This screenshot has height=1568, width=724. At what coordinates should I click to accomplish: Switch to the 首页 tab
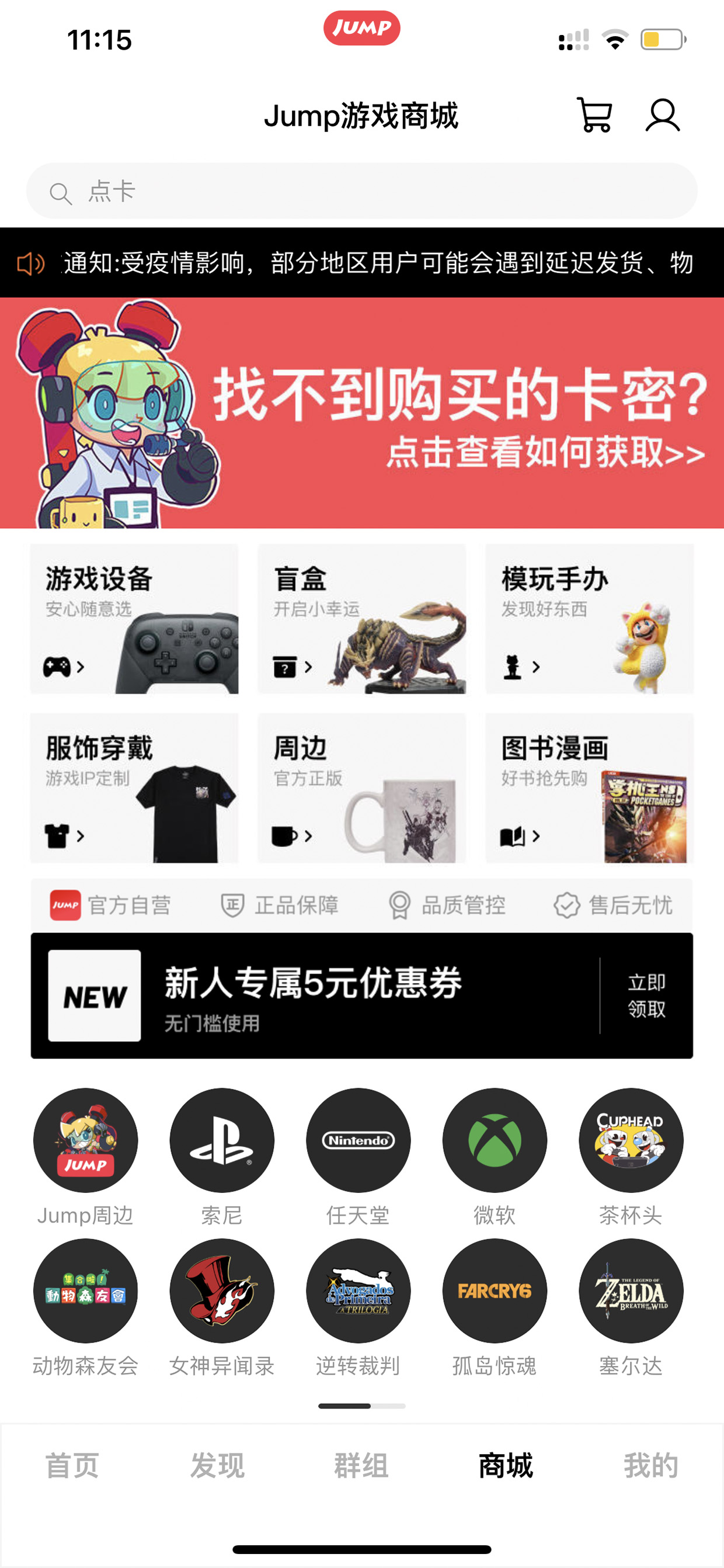[x=72, y=1465]
